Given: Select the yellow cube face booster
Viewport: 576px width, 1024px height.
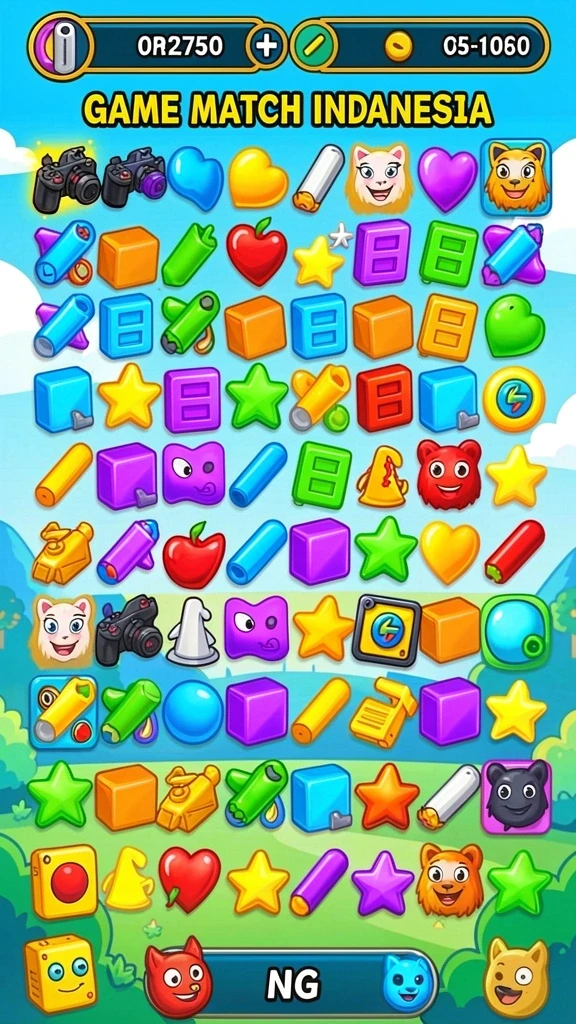Looking at the screenshot, I should tap(61, 973).
